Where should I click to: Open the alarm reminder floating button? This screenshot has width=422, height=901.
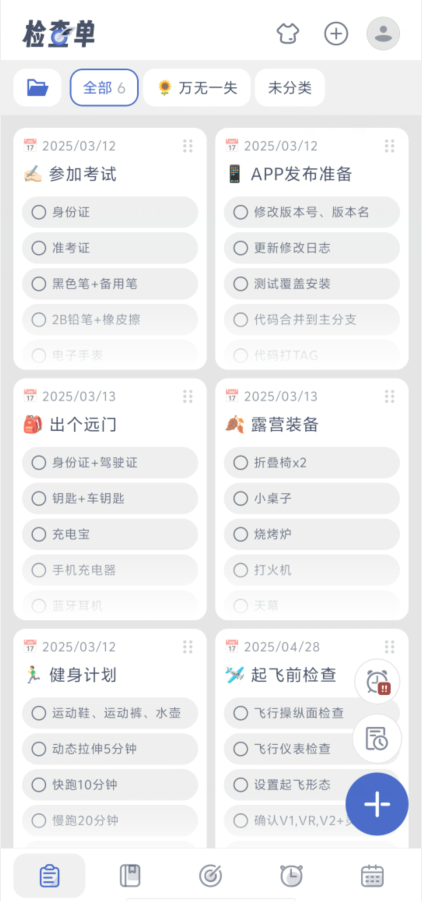(378, 681)
